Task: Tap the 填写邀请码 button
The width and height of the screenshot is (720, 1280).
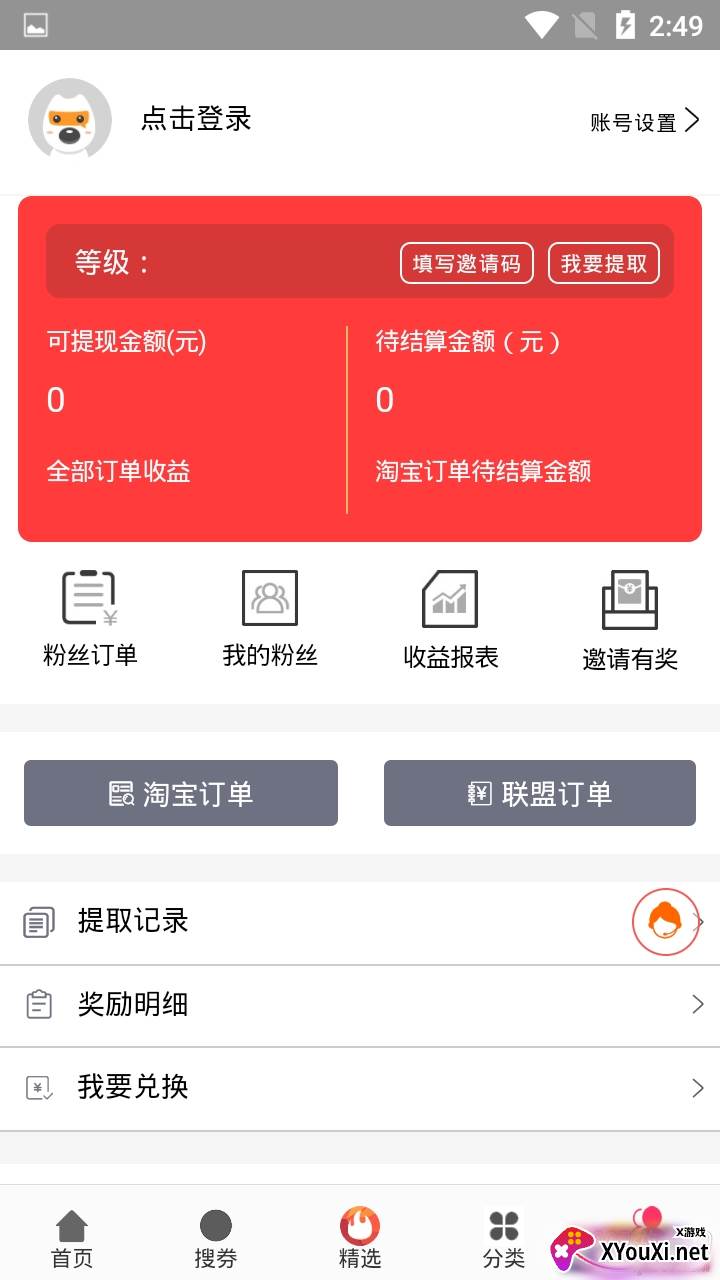Action: pos(467,263)
